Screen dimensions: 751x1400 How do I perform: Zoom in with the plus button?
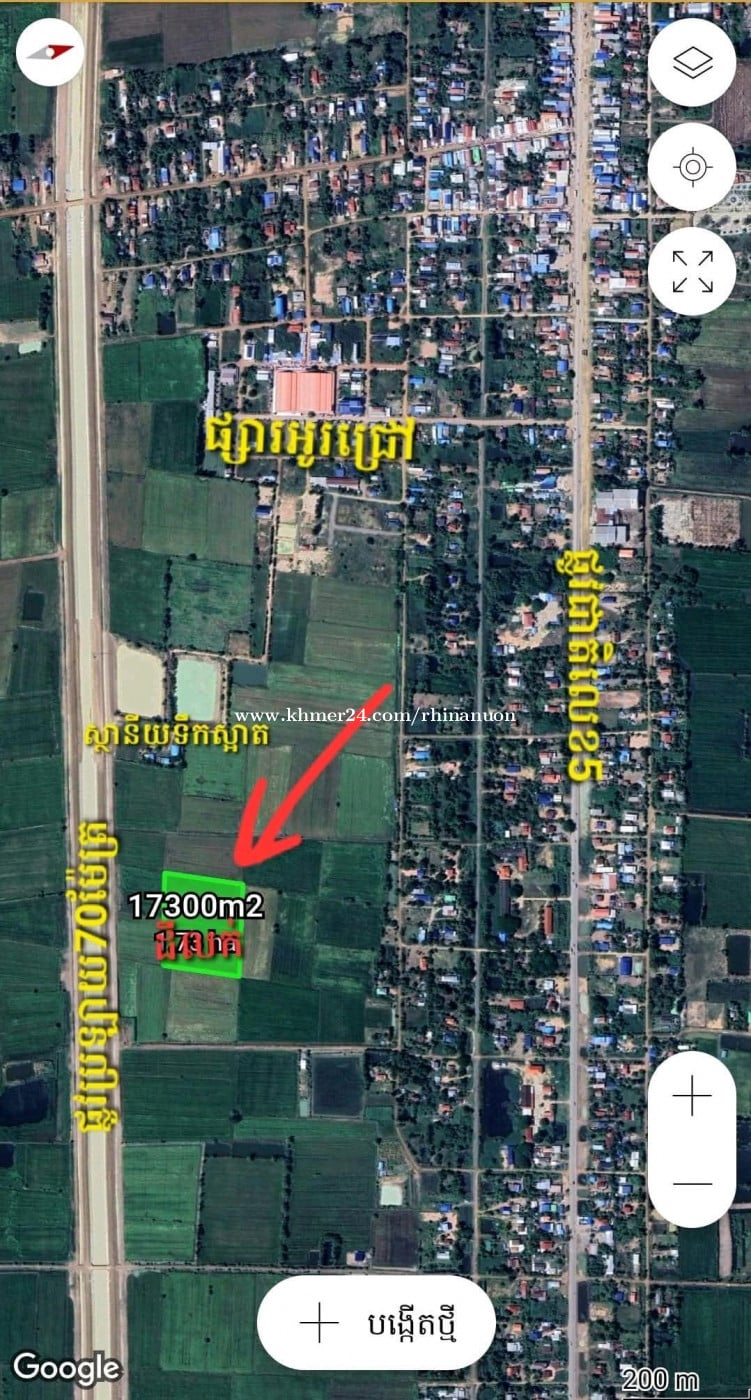coord(692,1097)
